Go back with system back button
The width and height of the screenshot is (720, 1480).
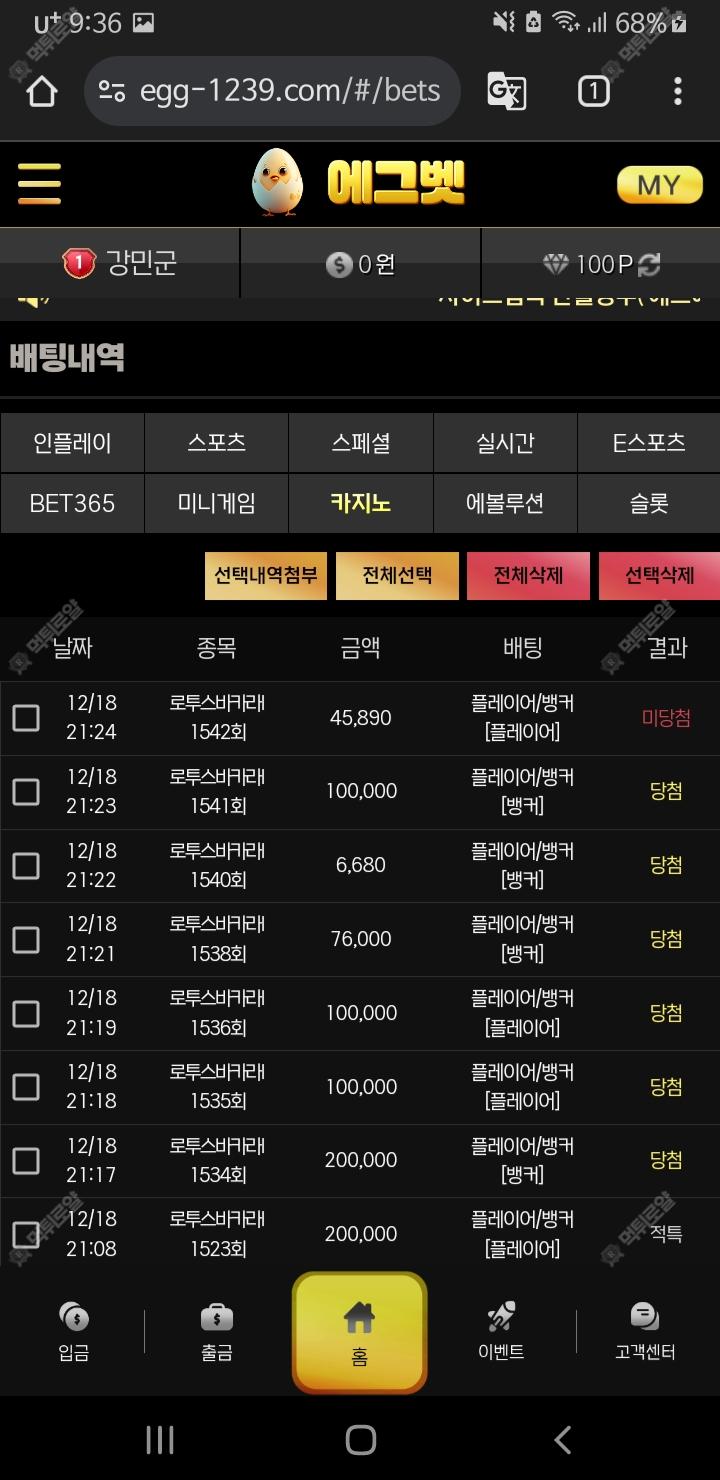563,1440
